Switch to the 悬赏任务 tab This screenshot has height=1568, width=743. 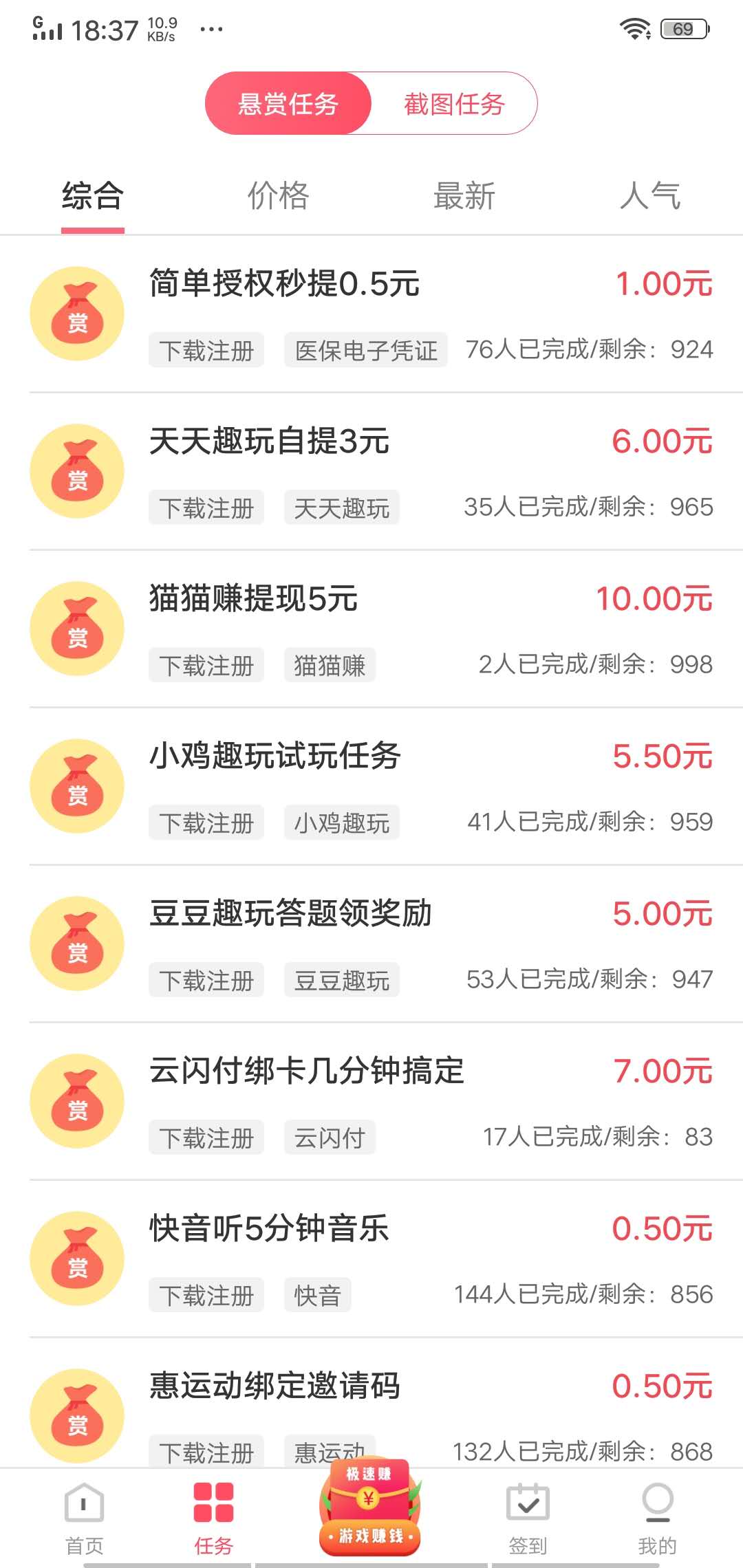click(288, 103)
